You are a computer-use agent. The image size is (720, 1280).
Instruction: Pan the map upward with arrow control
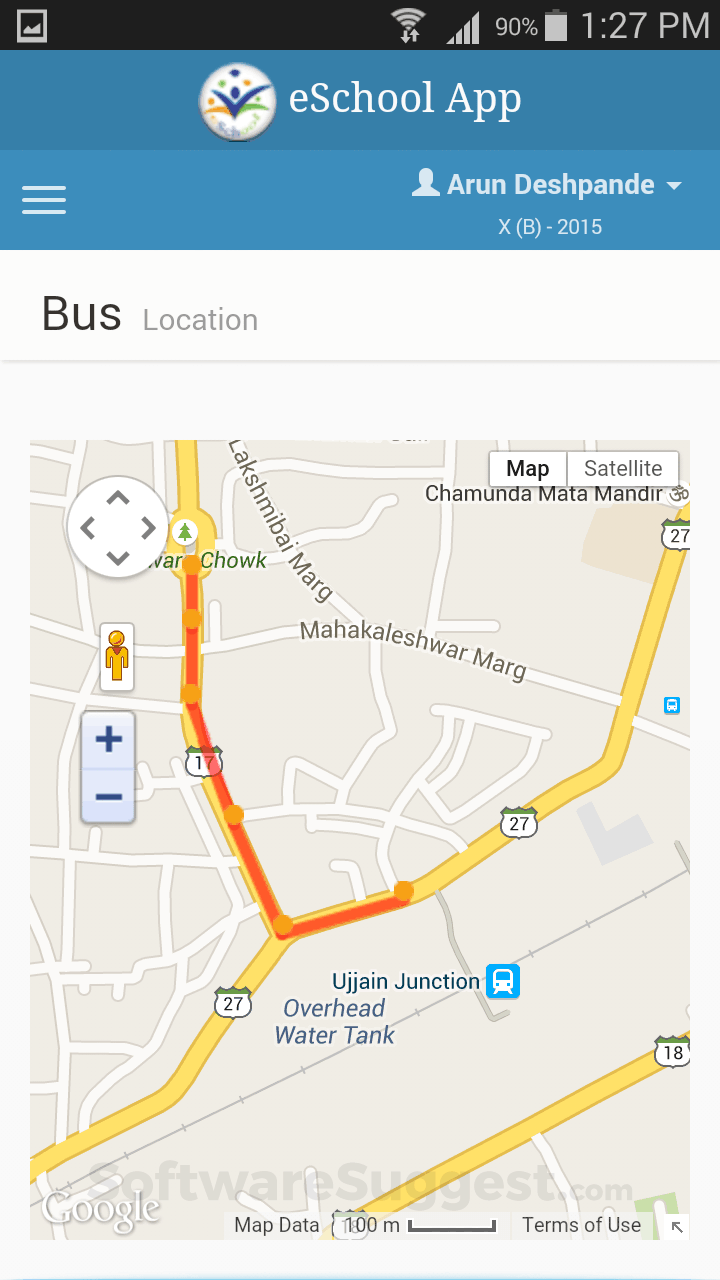(118, 497)
